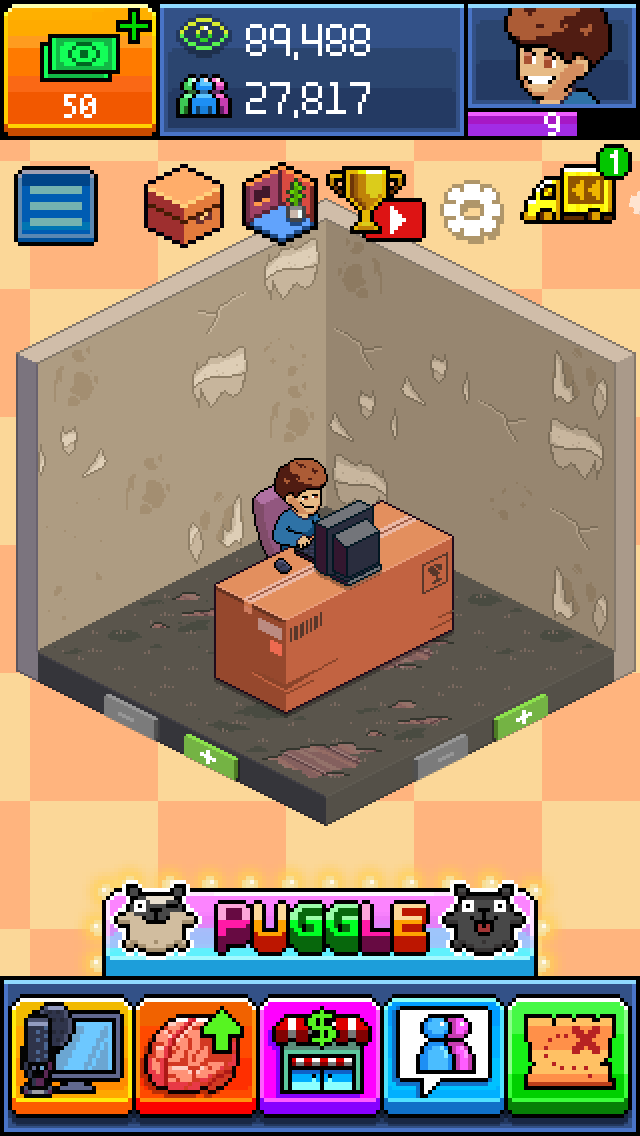Tap the cash plus button to get bux

coord(80,68)
